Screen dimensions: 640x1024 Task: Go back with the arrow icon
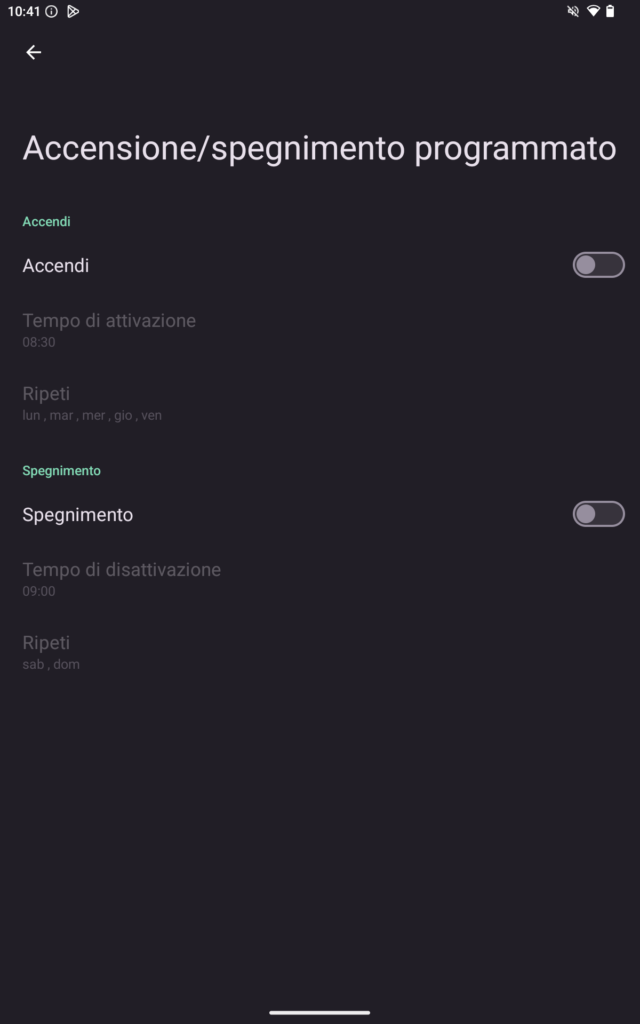[34, 52]
